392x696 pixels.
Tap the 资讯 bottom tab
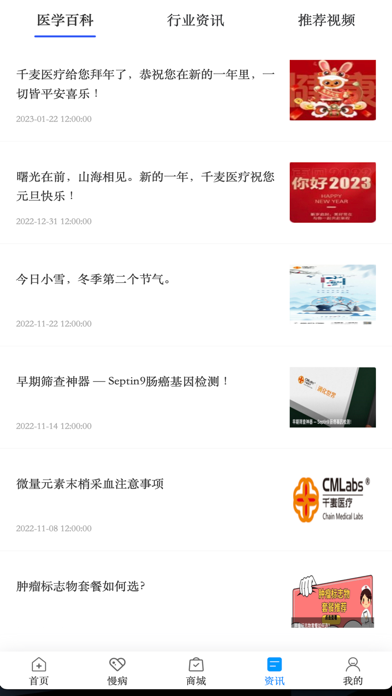274,671
